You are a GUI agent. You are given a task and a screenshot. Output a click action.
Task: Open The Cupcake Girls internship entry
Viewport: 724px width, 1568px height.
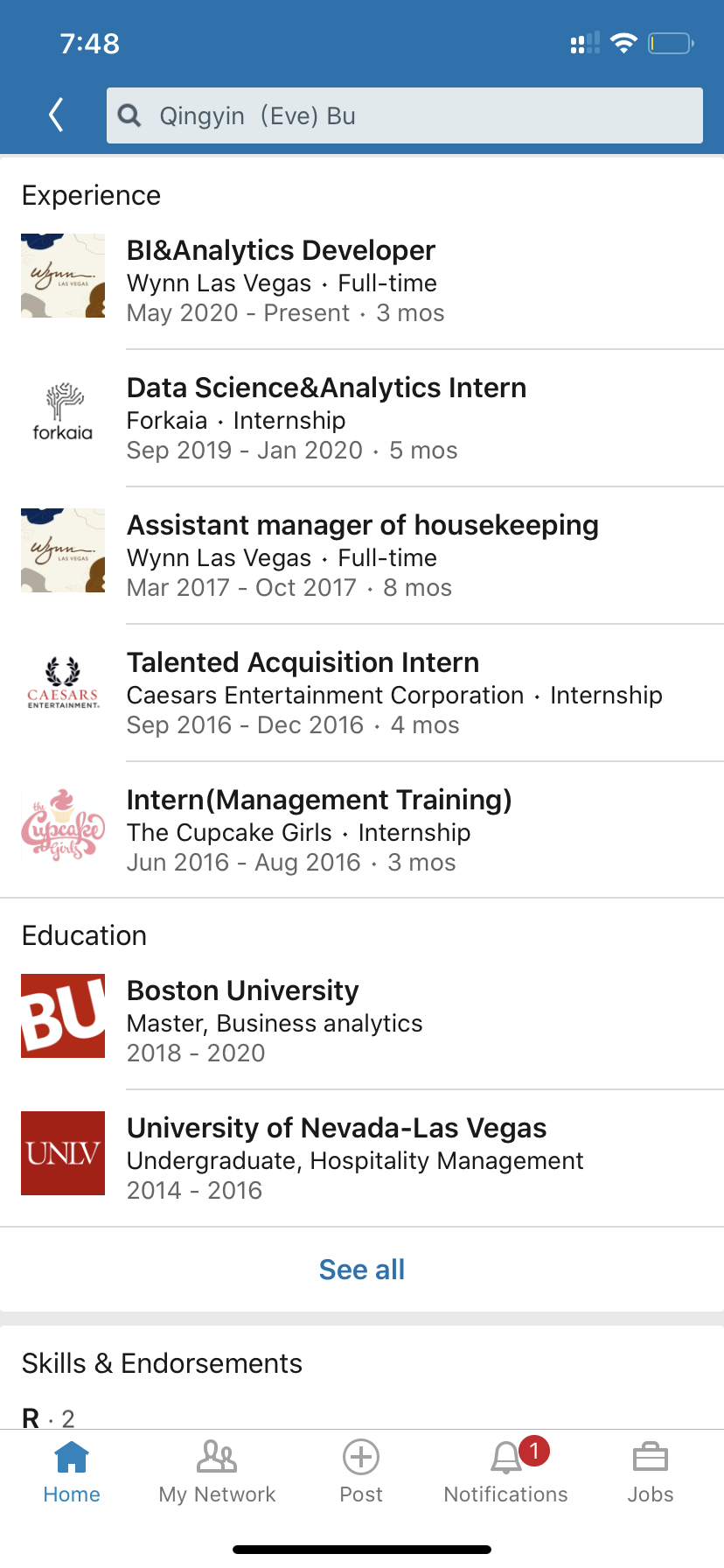(x=318, y=800)
